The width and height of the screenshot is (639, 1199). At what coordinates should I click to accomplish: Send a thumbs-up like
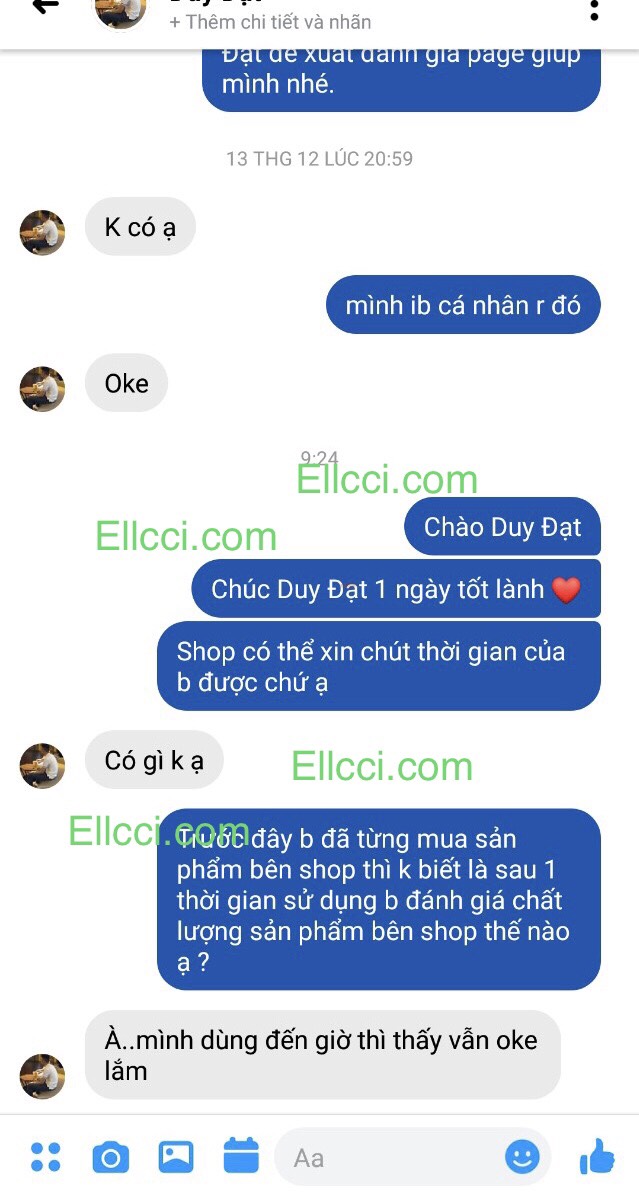pyautogui.click(x=598, y=1157)
